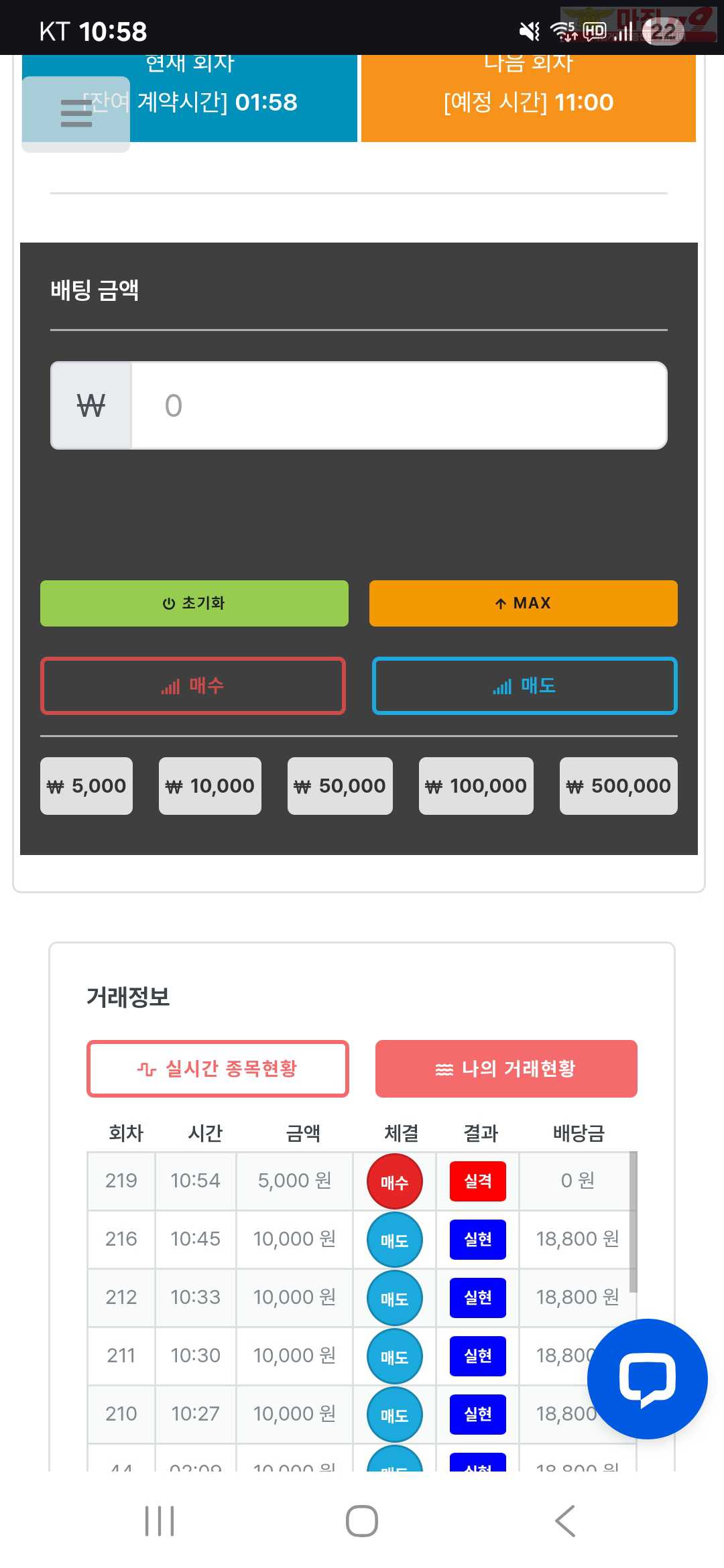Image resolution: width=724 pixels, height=1568 pixels.
Task: Go to the home screen
Action: pyautogui.click(x=362, y=1520)
